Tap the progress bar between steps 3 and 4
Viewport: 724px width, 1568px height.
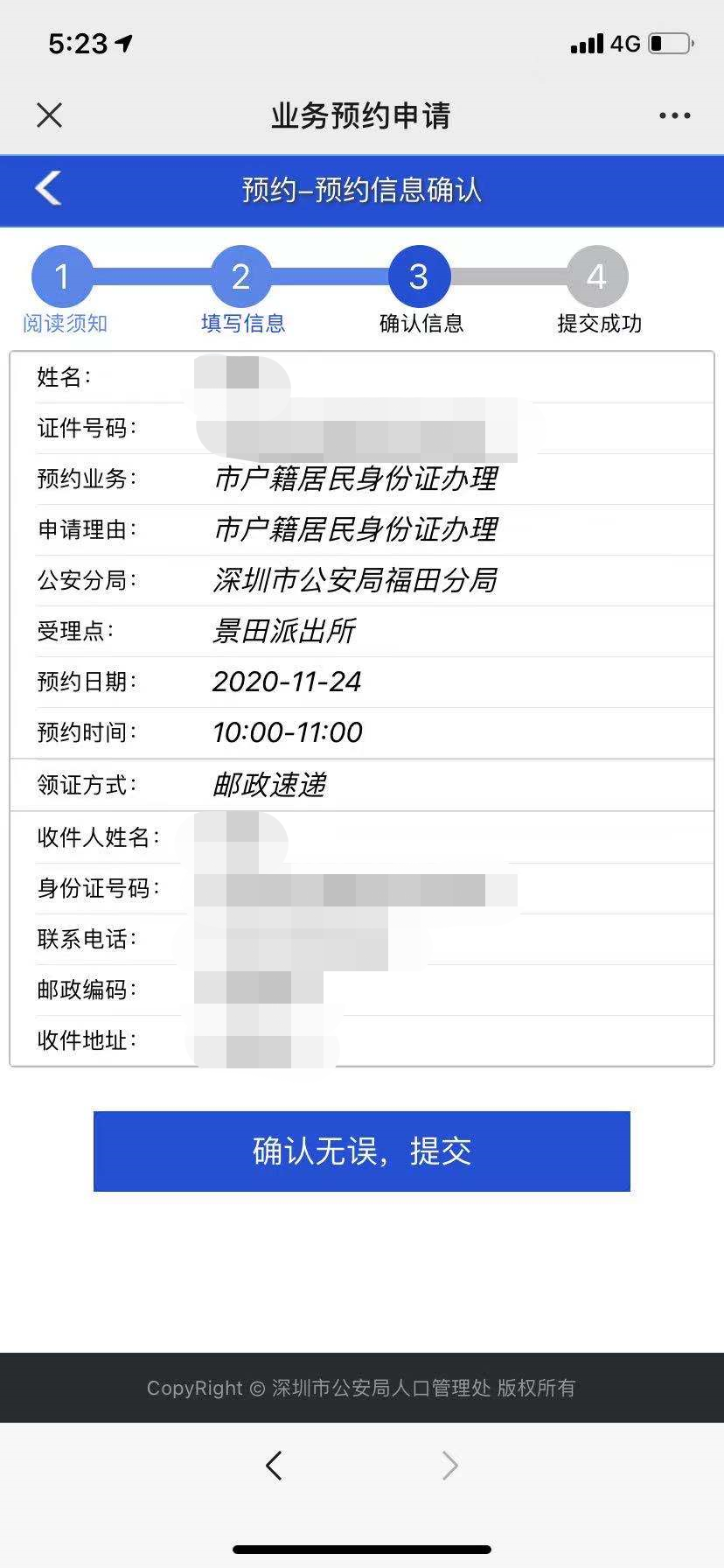pyautogui.click(x=507, y=276)
